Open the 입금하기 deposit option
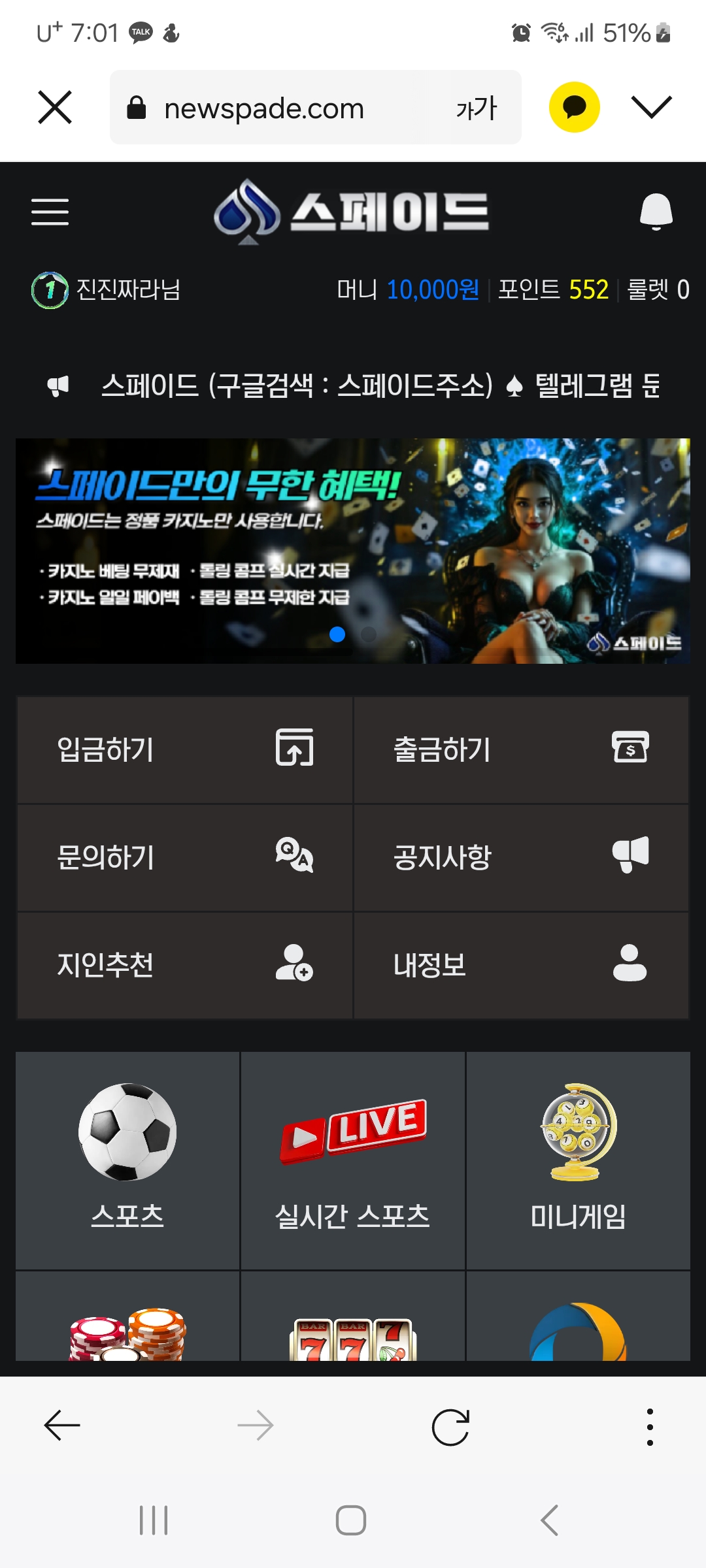Screen dimensions: 706x1568 [184, 749]
